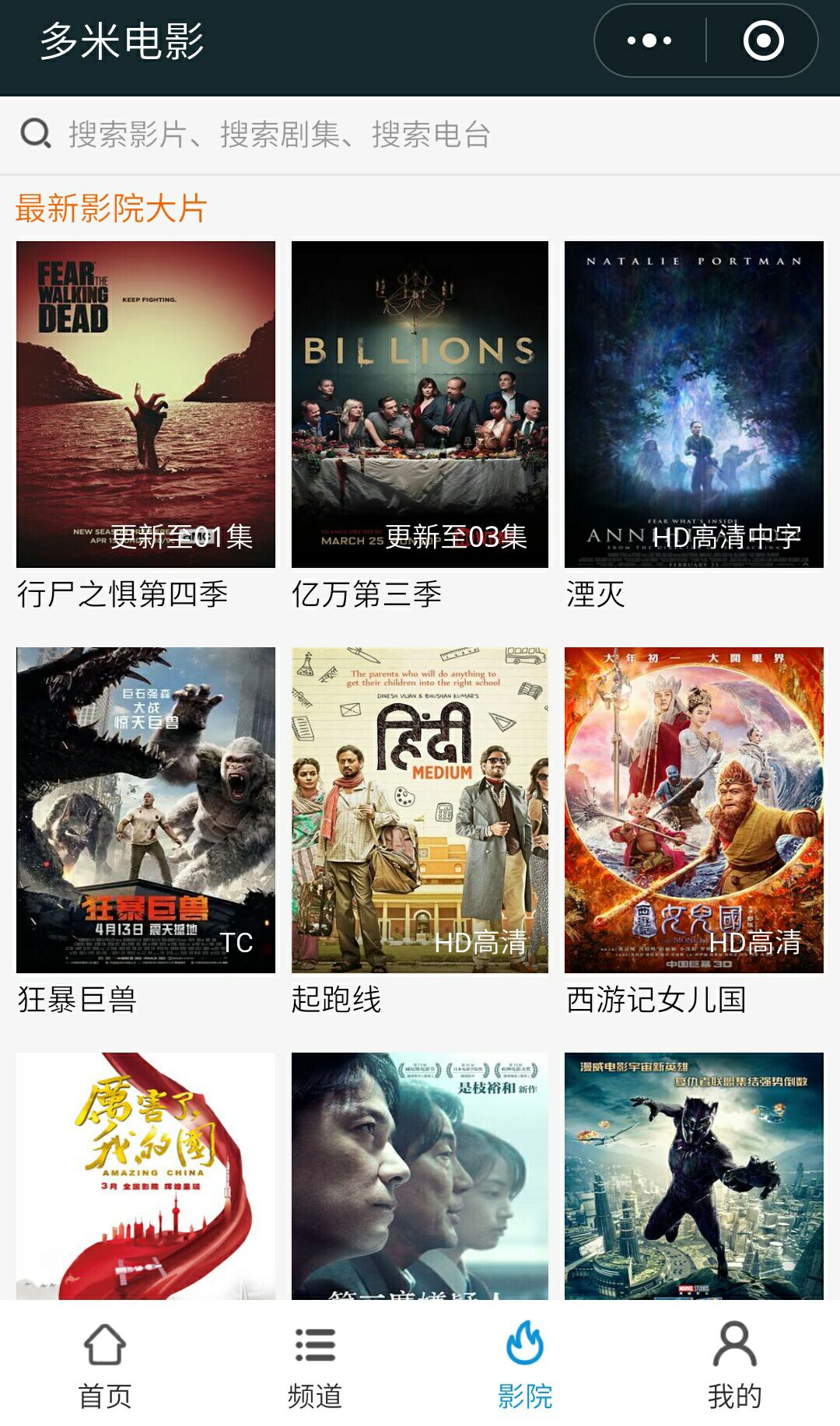The width and height of the screenshot is (840, 1426).
Task: Switch to the 首页 tab
Action: (x=105, y=1365)
